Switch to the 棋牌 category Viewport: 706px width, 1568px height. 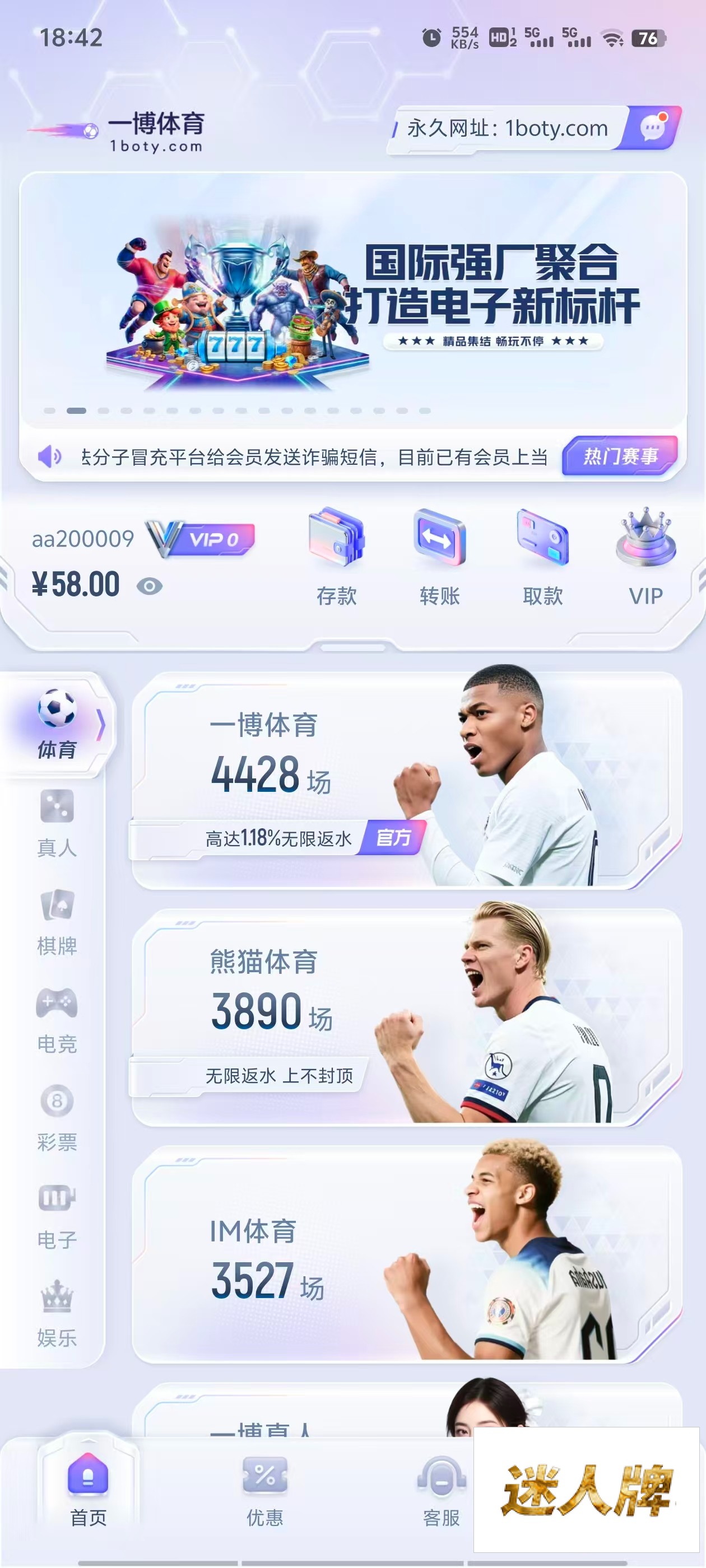tap(57, 921)
